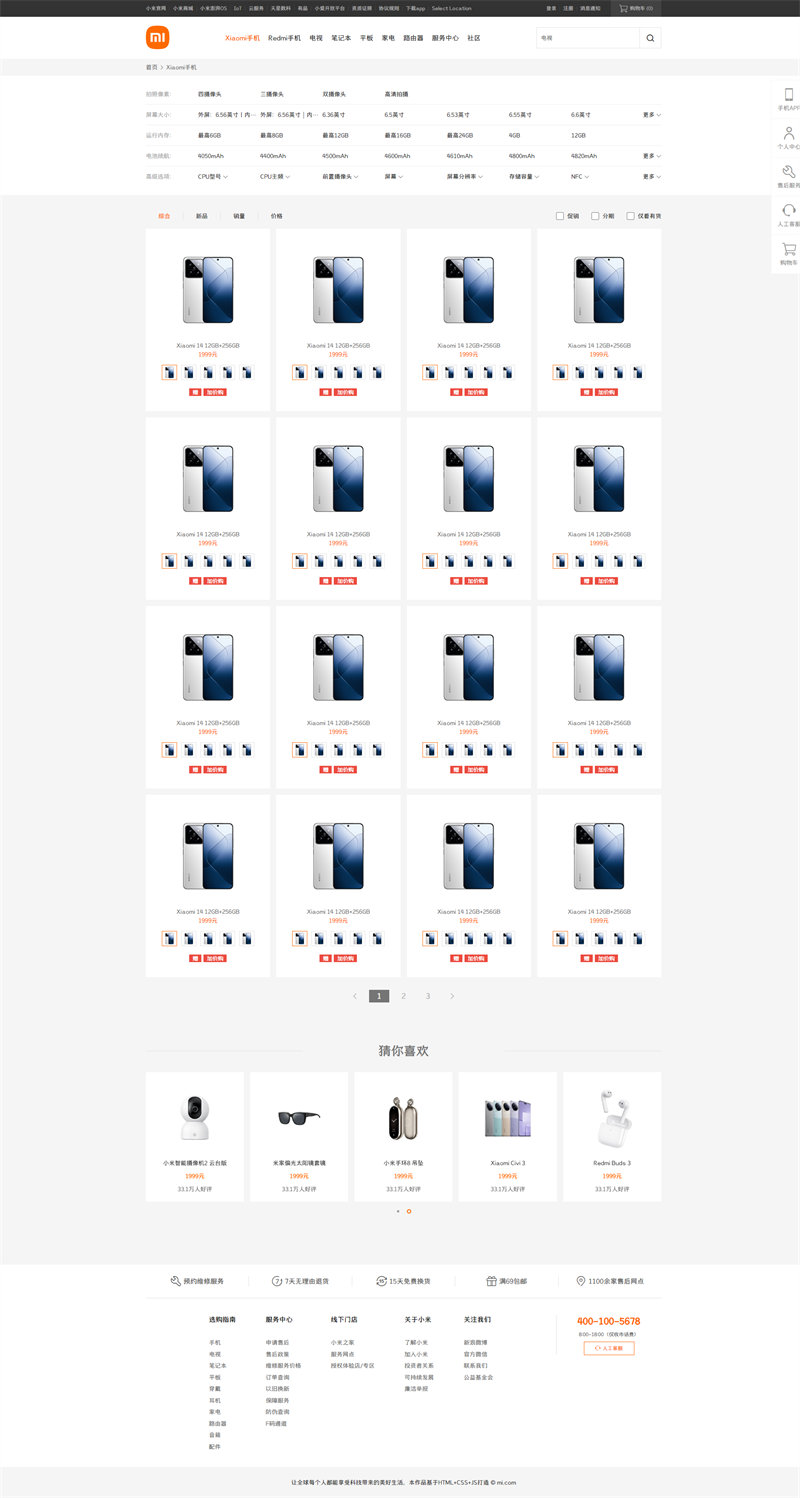Focus the search input field

point(588,38)
